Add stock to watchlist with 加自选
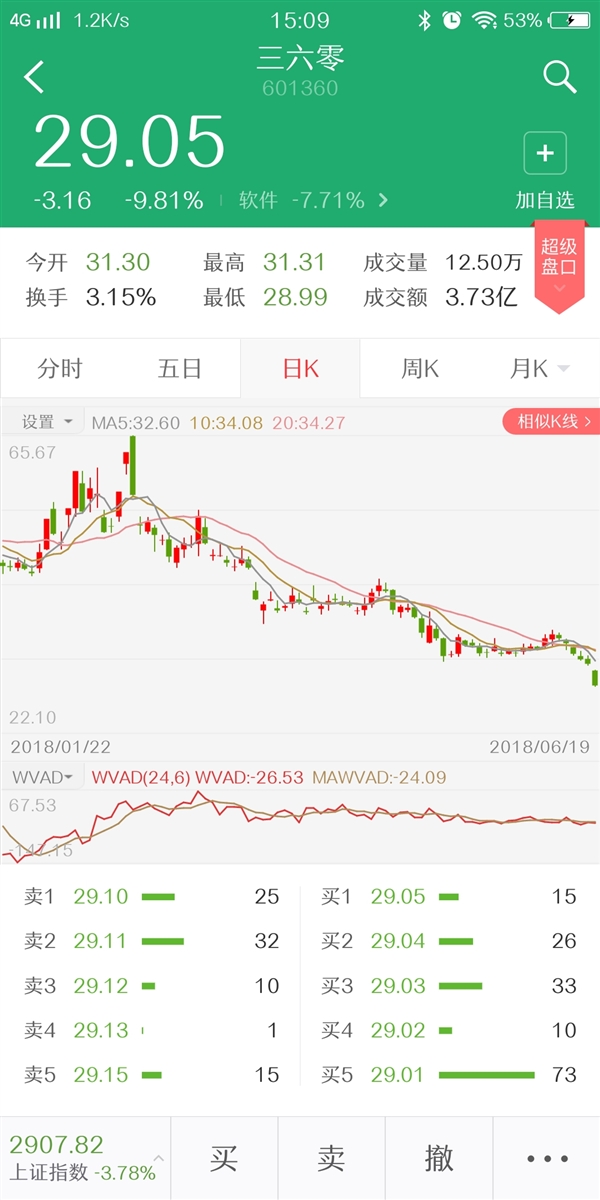The height and width of the screenshot is (1200, 600). coord(545,171)
